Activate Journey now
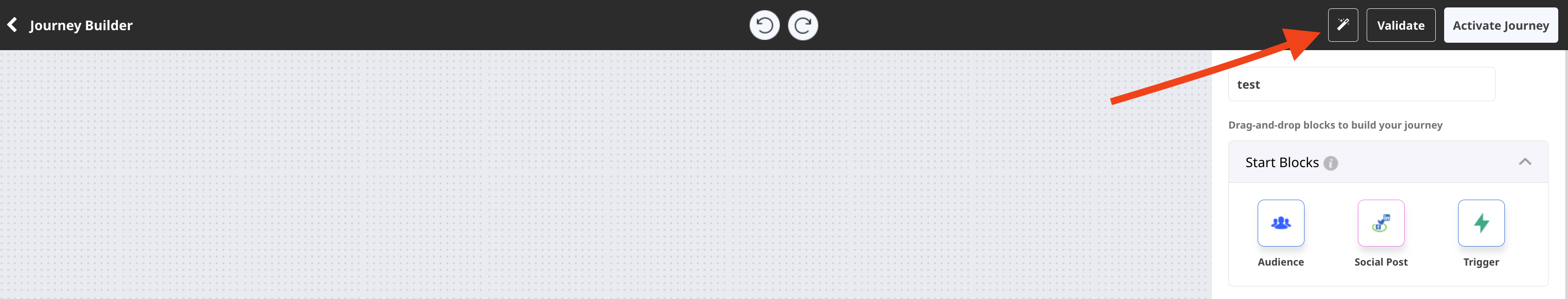 pos(1500,26)
